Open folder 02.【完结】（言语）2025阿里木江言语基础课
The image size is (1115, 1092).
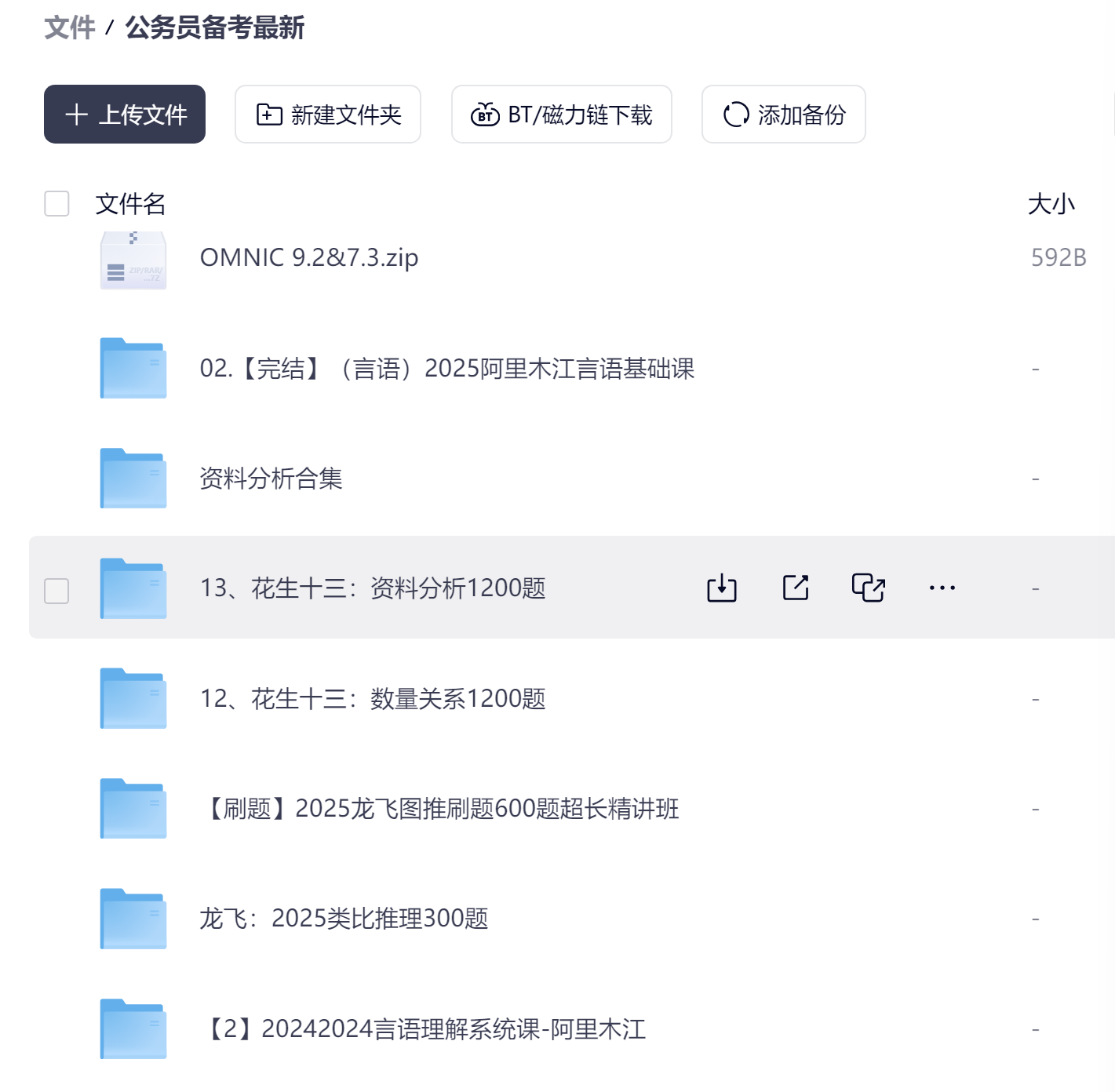pyautogui.click(x=446, y=369)
